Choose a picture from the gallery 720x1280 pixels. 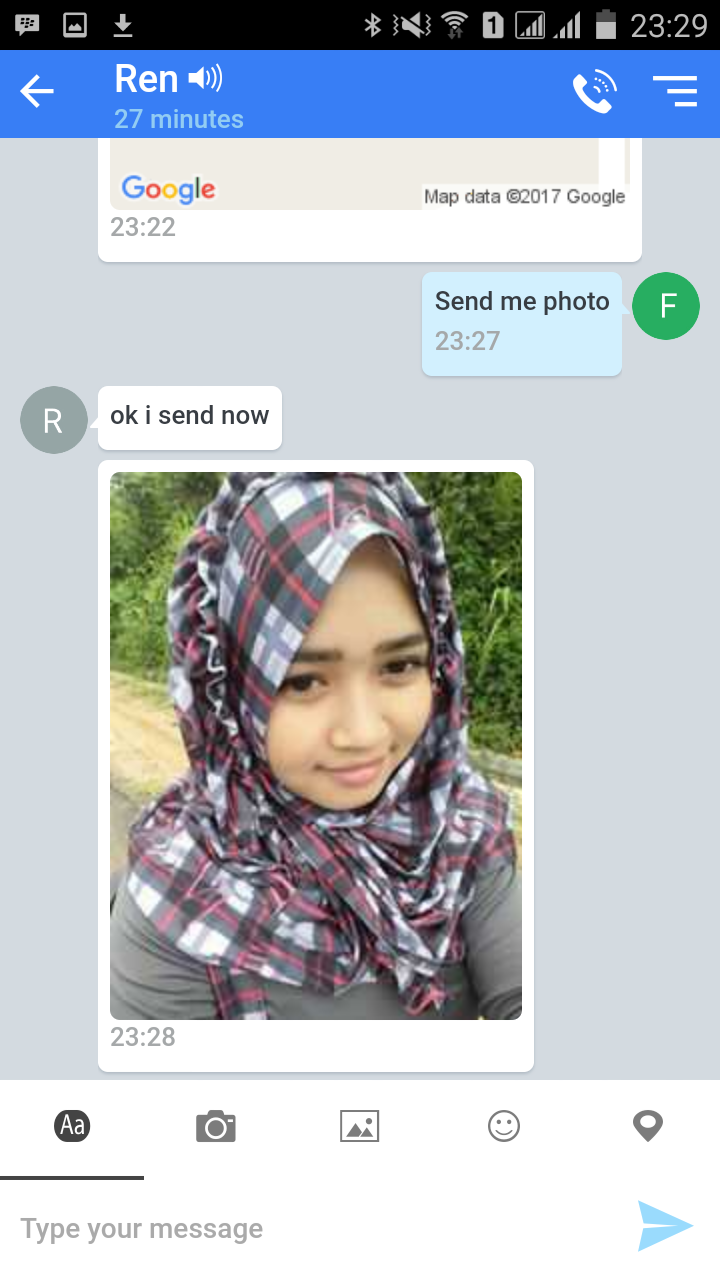click(x=360, y=1126)
